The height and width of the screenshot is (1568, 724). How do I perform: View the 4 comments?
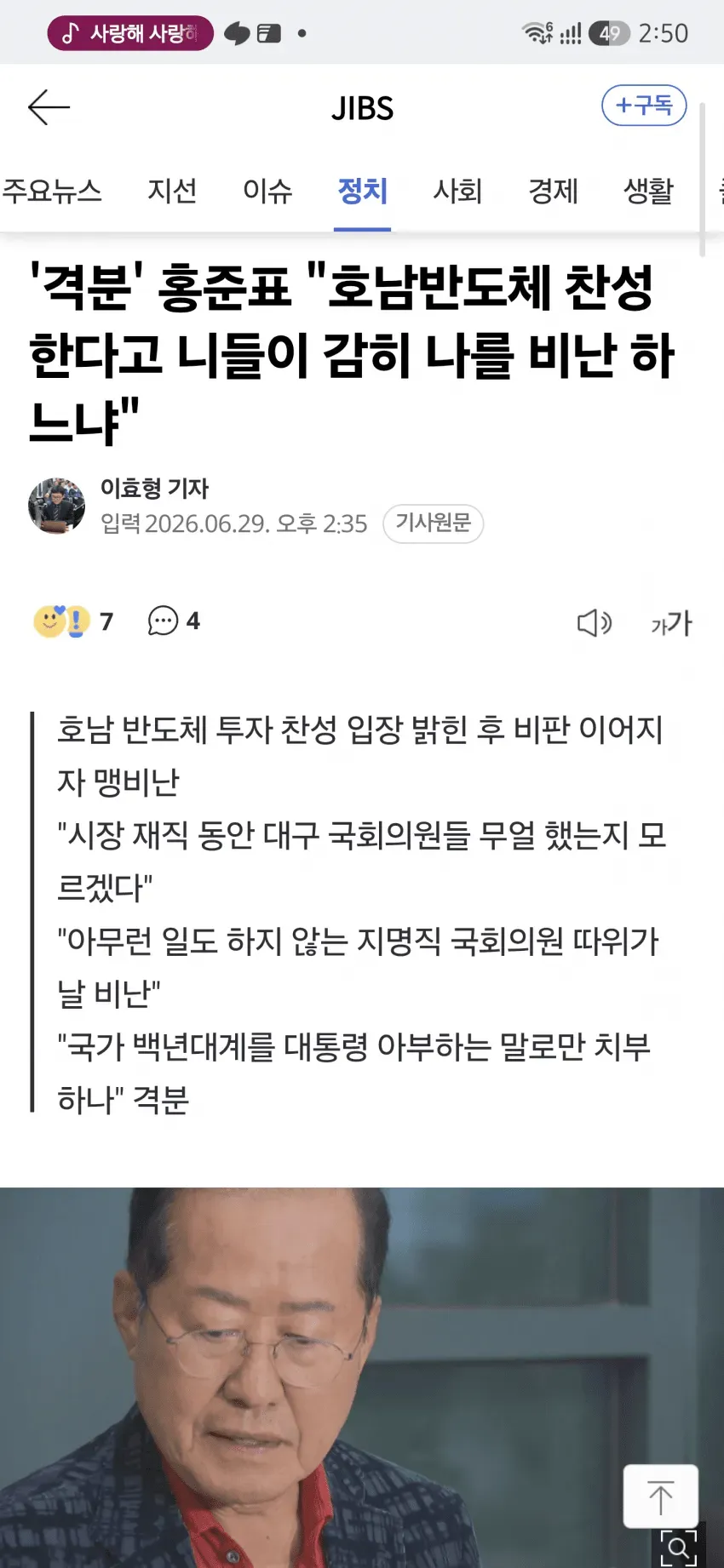point(174,621)
